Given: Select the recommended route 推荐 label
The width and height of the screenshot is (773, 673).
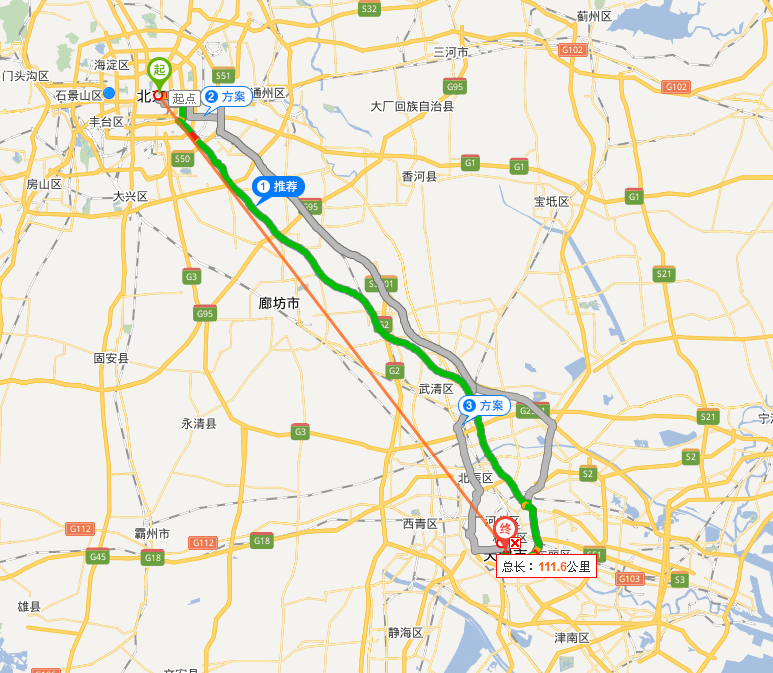Looking at the screenshot, I should click(x=279, y=186).
